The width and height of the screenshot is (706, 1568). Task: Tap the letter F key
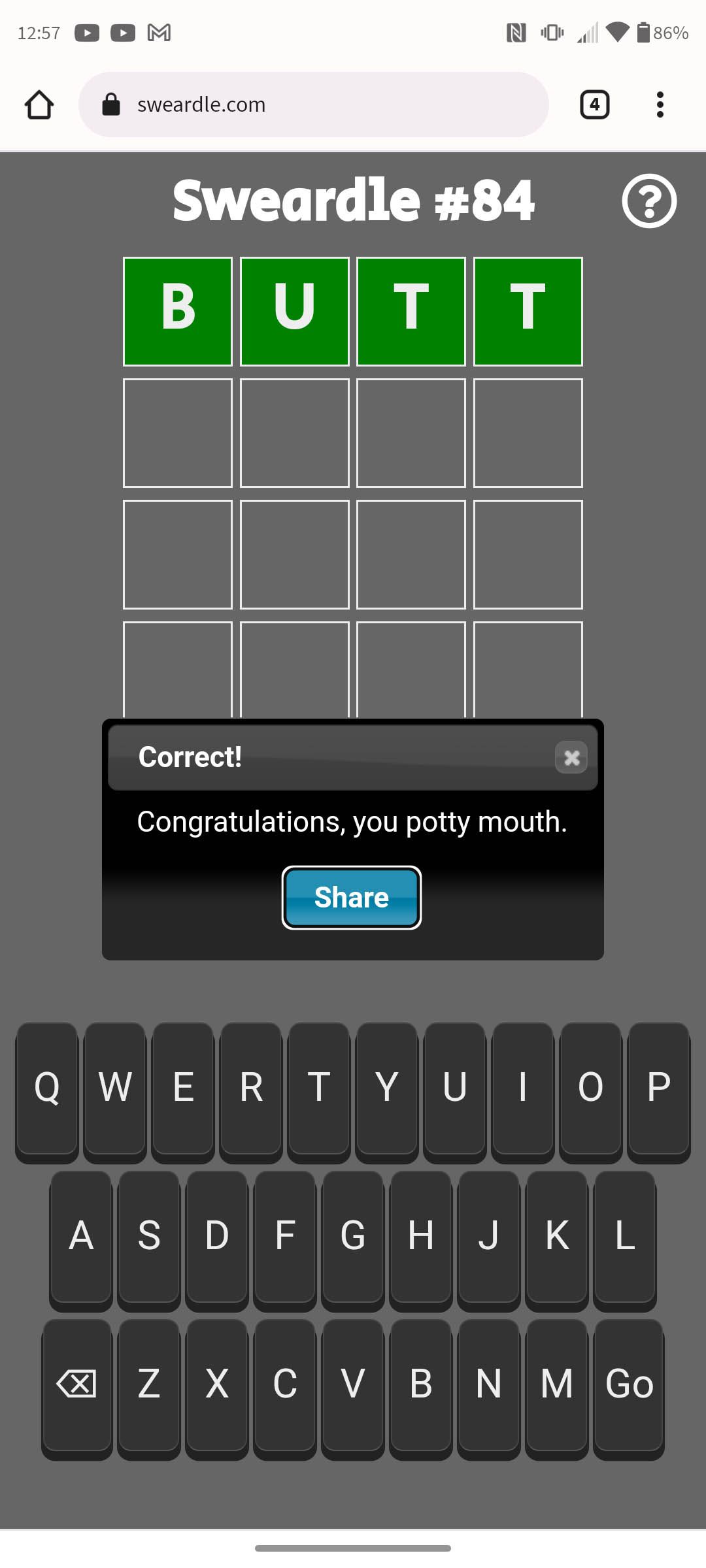[285, 1236]
